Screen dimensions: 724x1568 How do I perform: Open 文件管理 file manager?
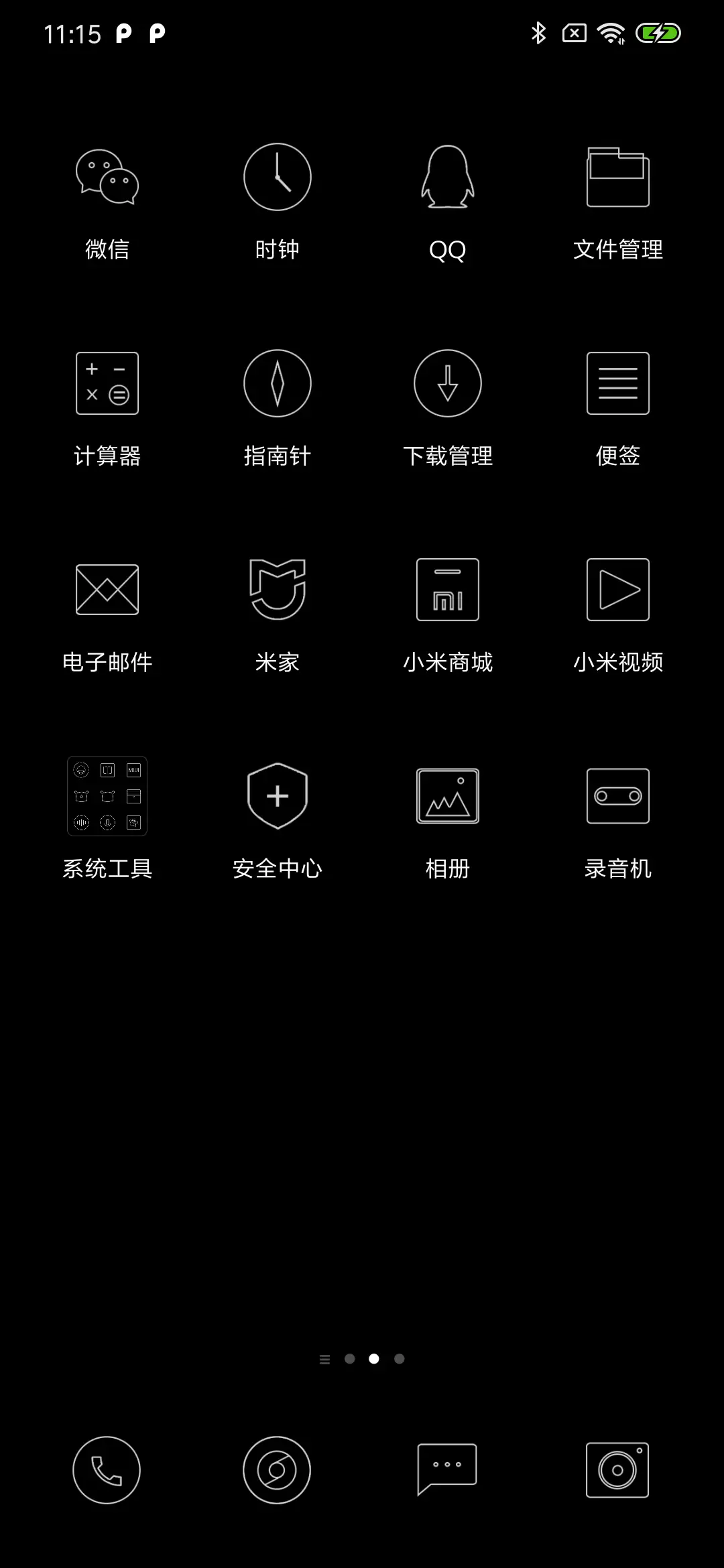617,178
